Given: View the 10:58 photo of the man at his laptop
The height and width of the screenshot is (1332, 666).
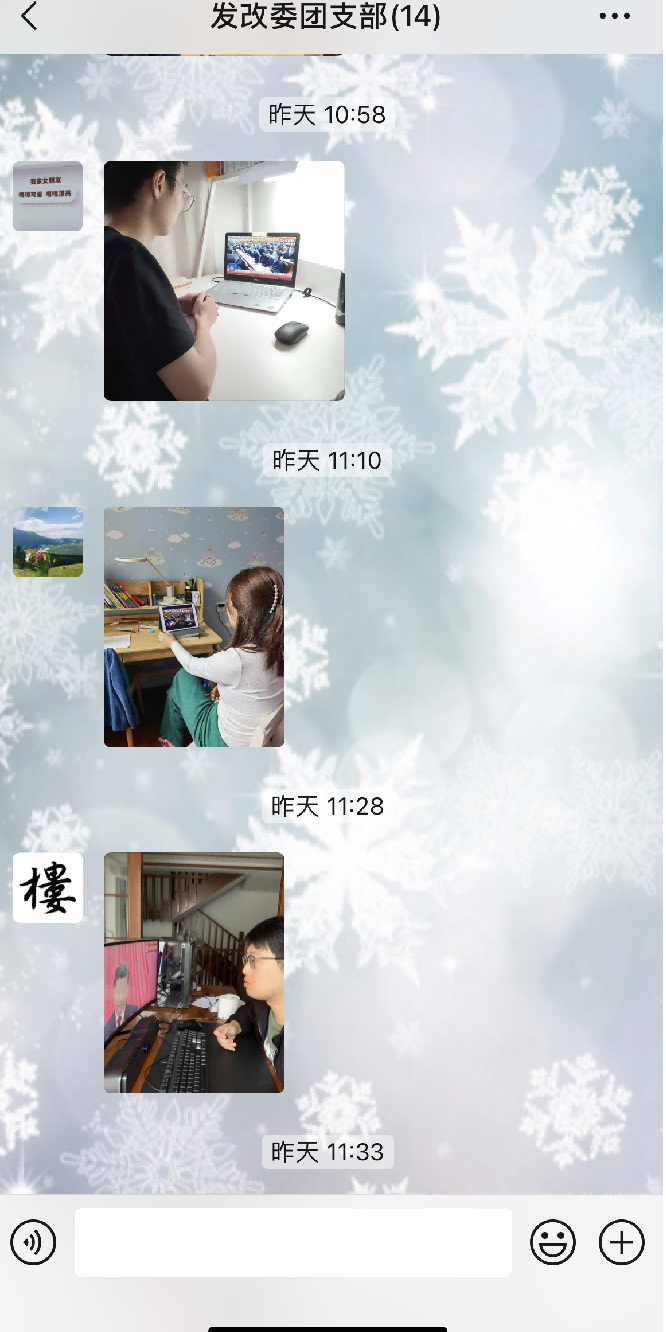Looking at the screenshot, I should click(224, 281).
